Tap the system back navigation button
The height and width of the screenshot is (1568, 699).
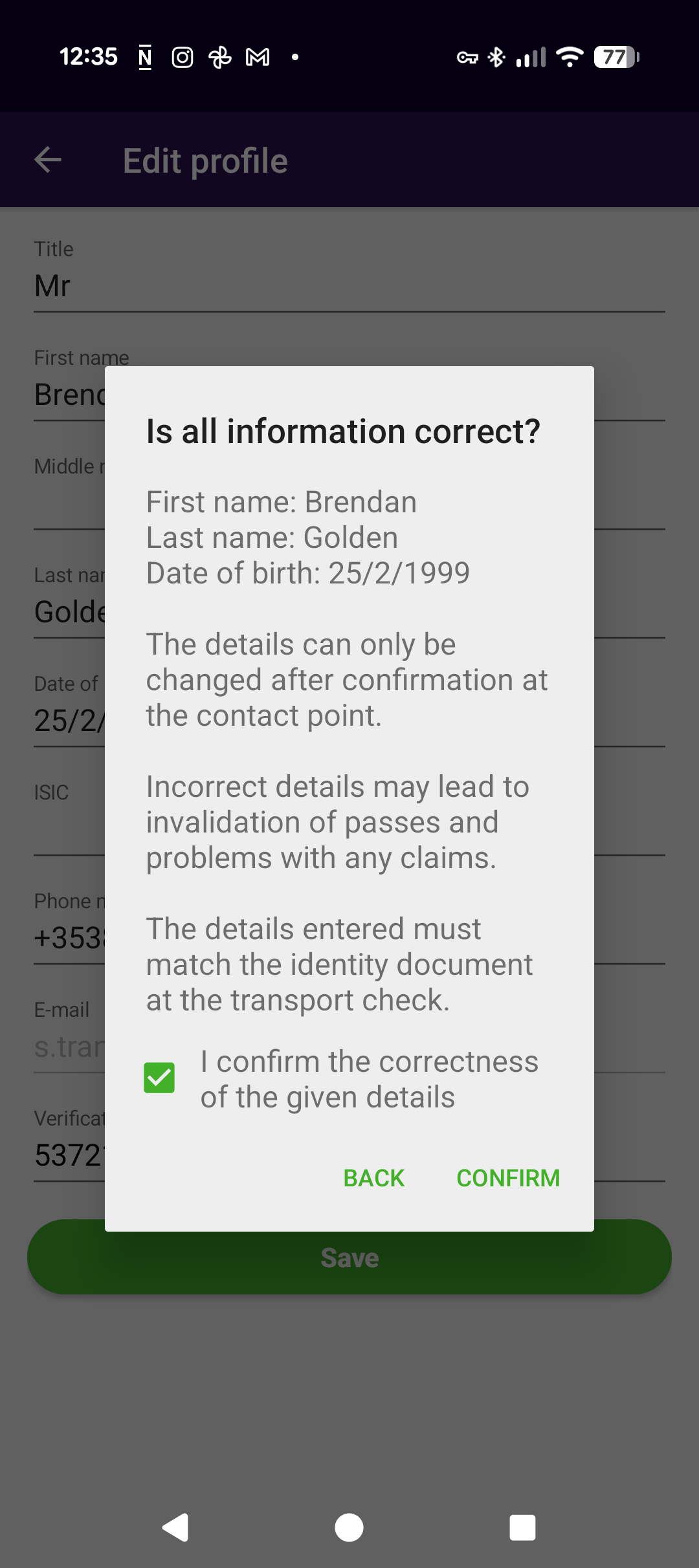pyautogui.click(x=175, y=1527)
